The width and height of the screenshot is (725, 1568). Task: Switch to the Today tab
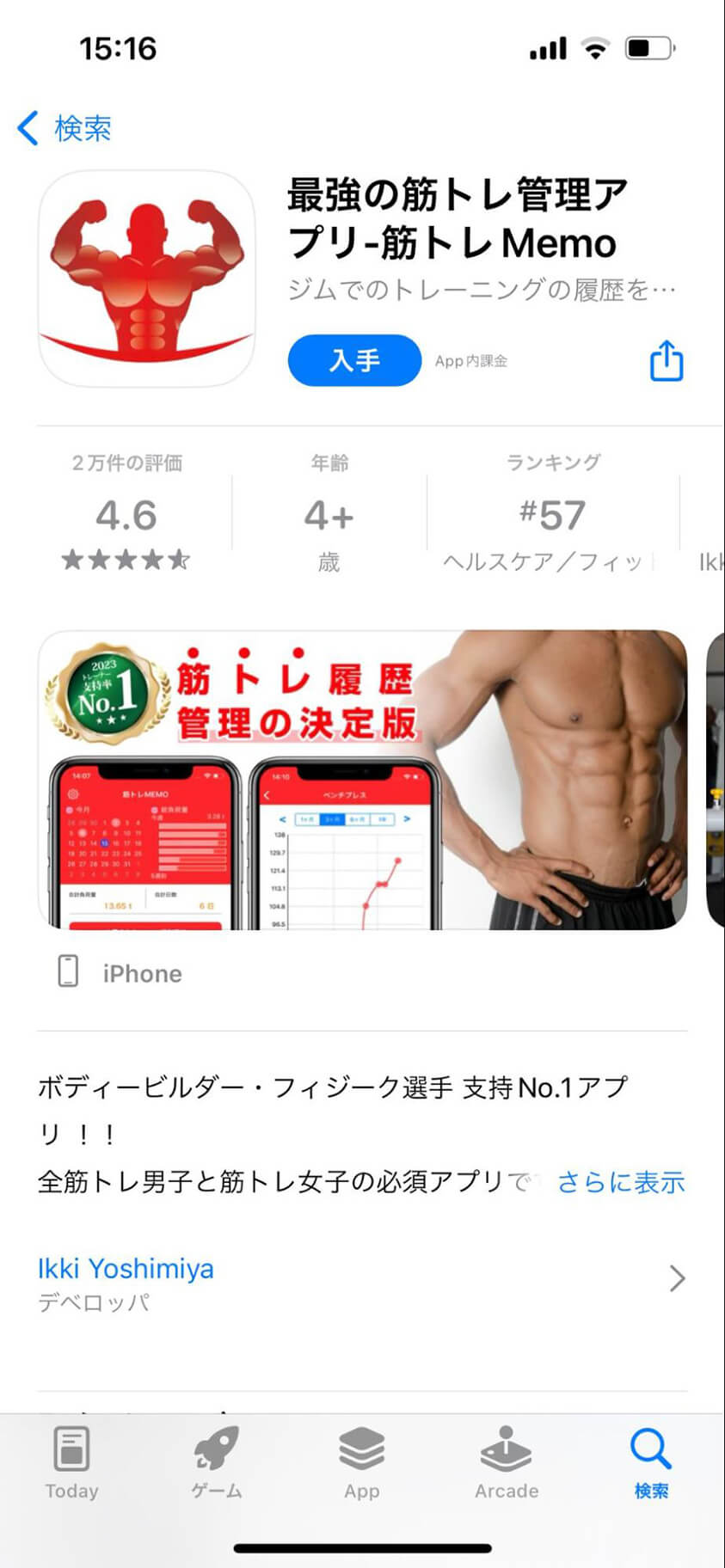pyautogui.click(x=72, y=1463)
